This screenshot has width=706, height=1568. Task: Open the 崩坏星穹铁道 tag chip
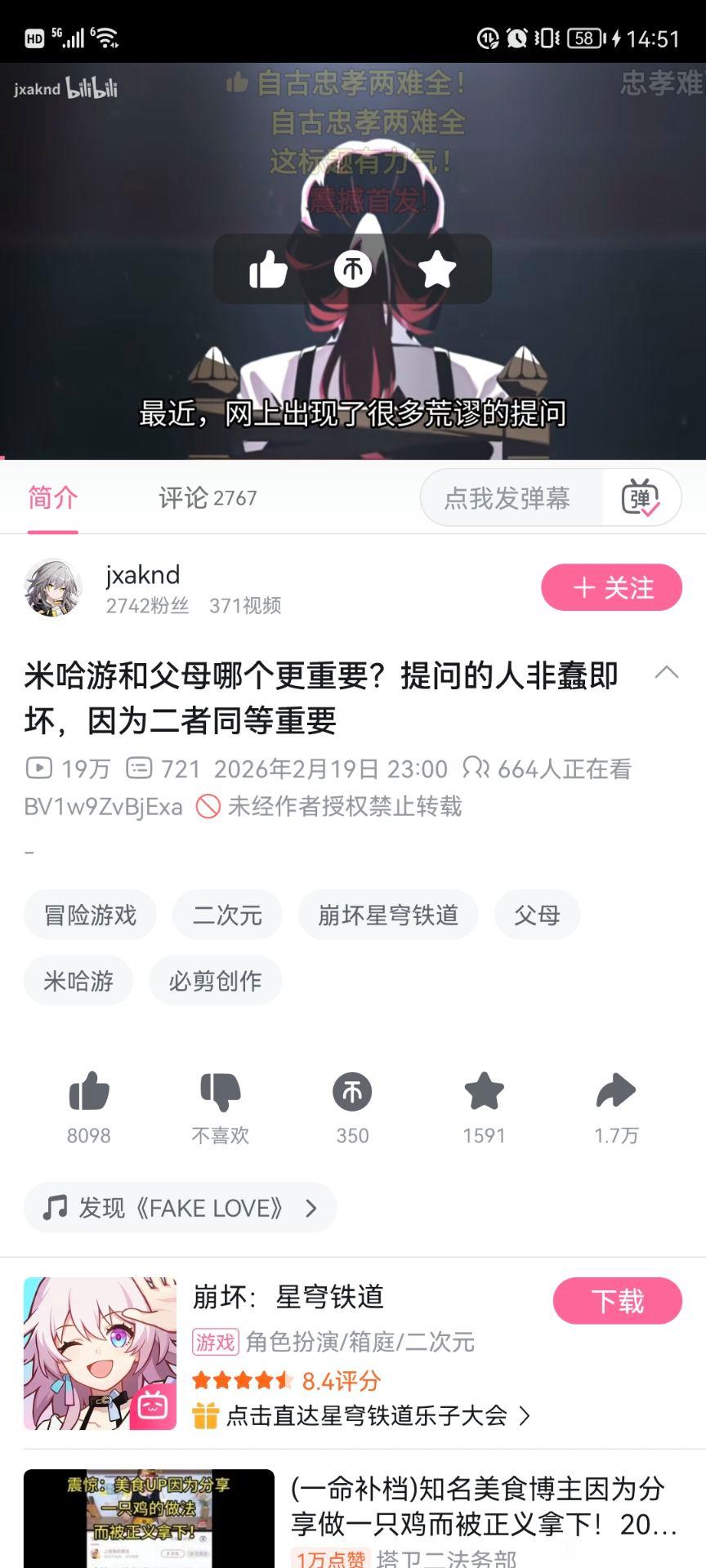(x=388, y=915)
